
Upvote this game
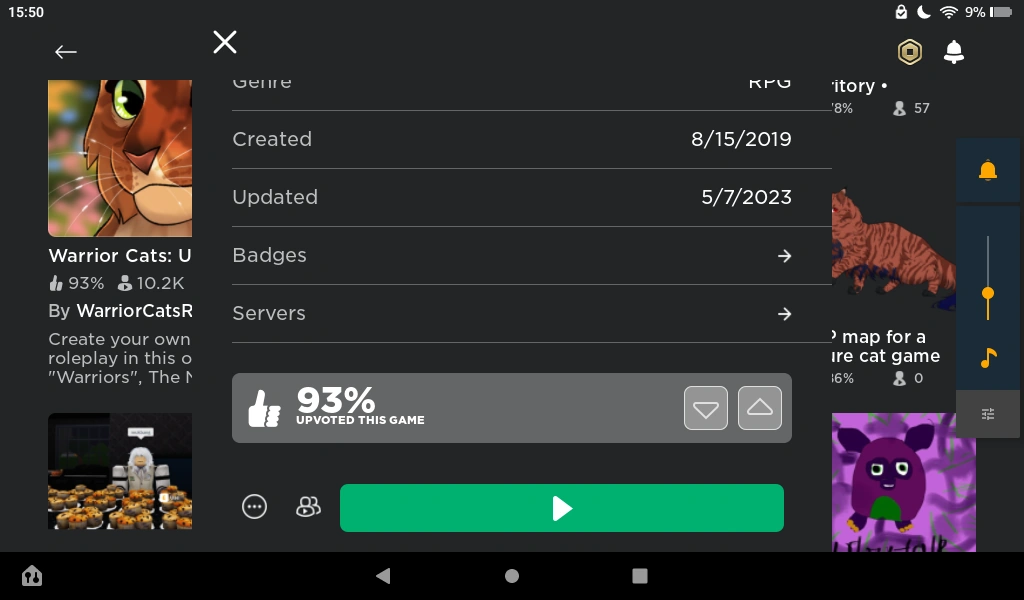(x=760, y=408)
